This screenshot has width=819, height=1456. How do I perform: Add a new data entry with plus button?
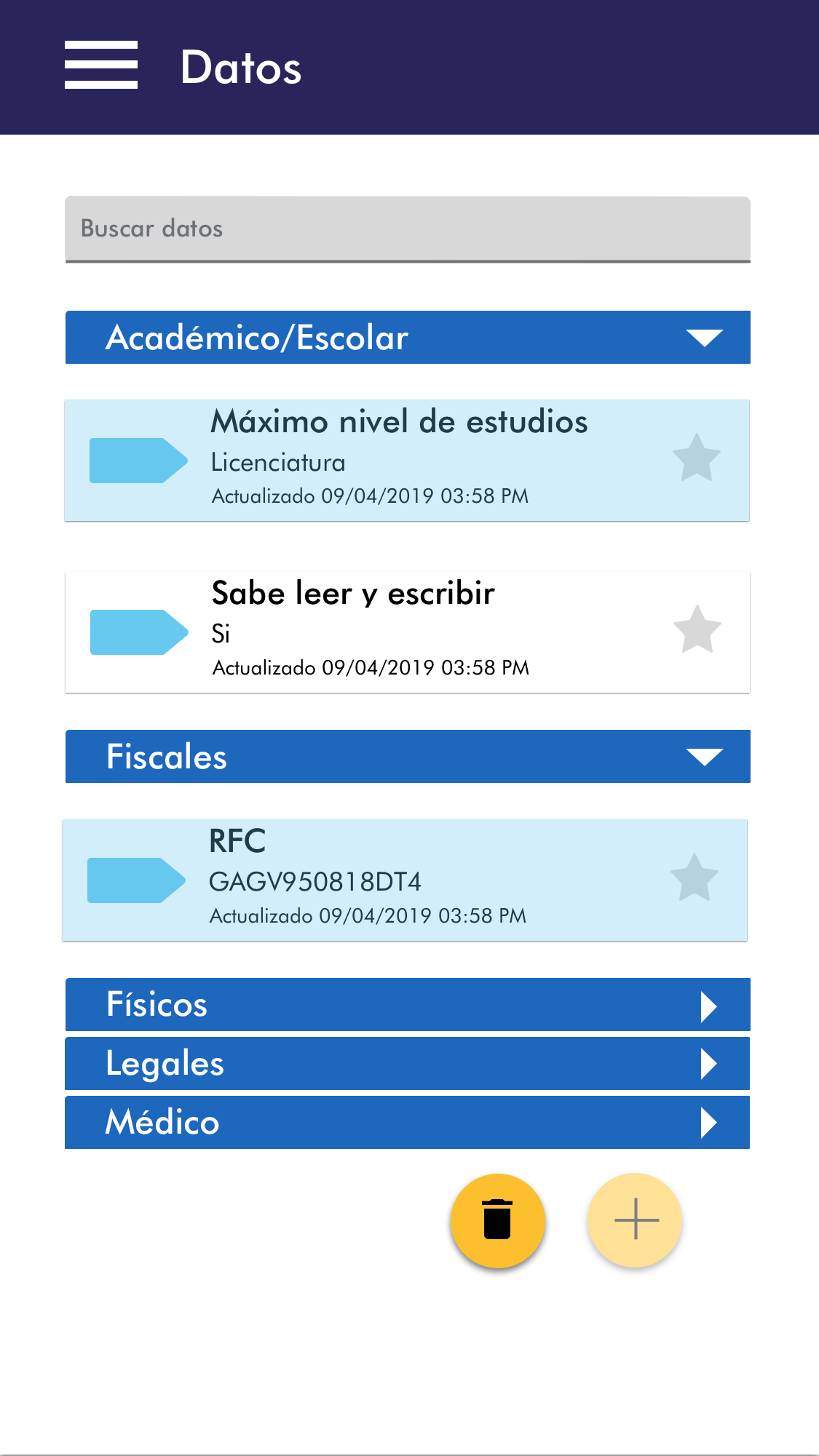[636, 1220]
